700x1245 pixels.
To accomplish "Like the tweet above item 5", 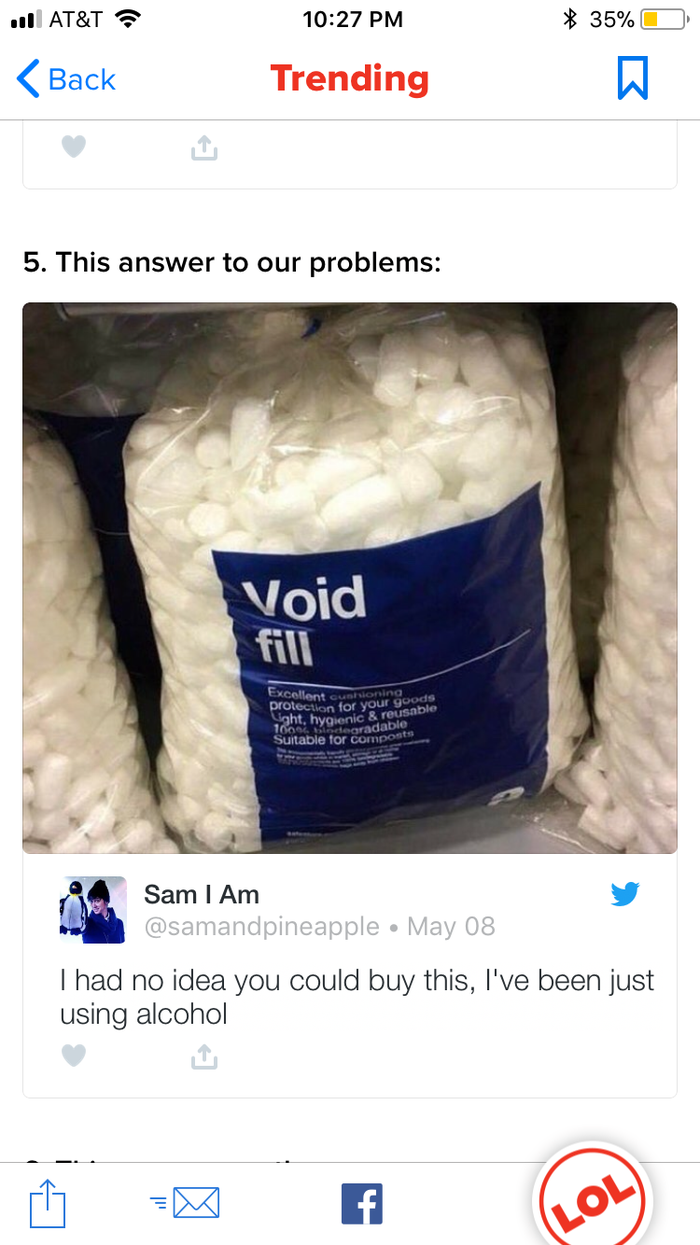I will [x=73, y=147].
